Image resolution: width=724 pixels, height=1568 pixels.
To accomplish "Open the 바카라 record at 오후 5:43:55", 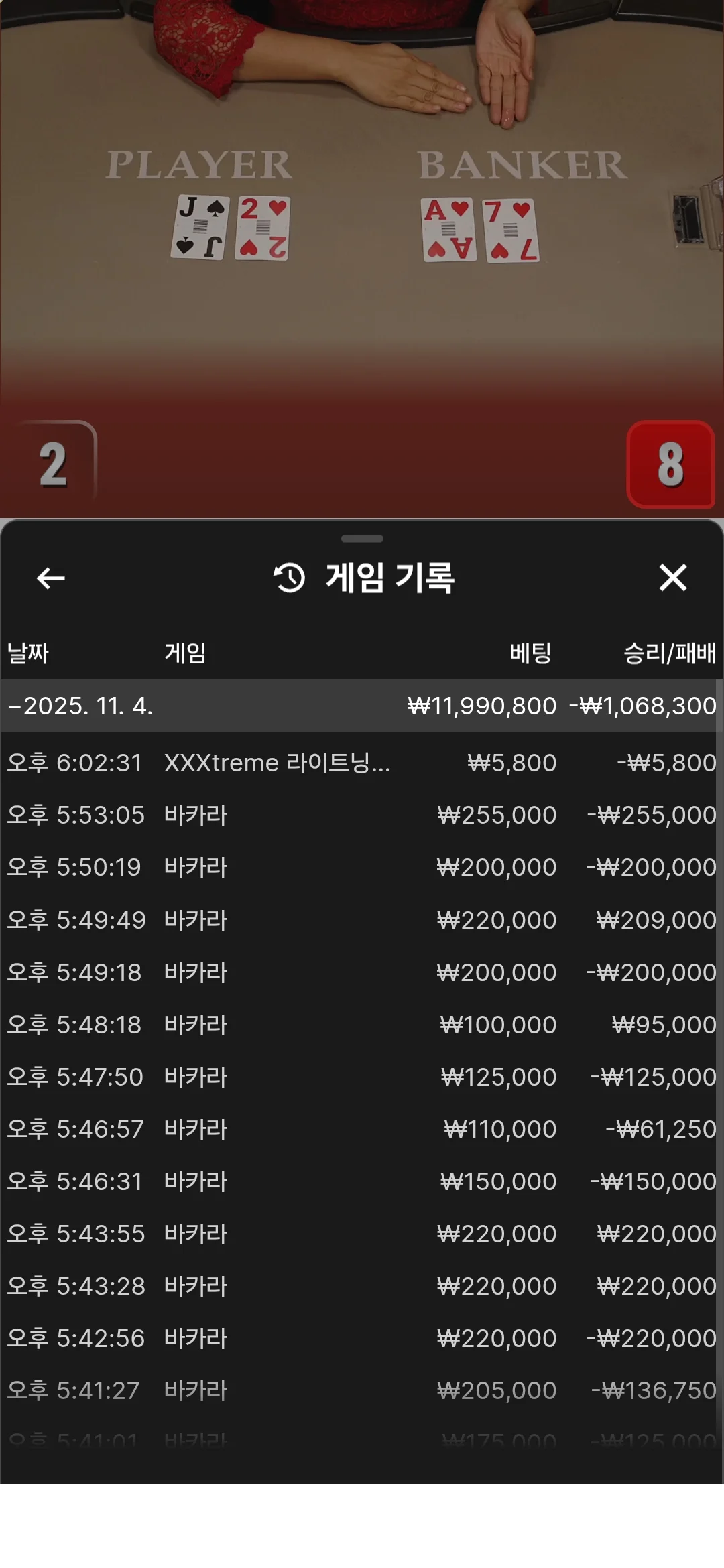I will pyautogui.click(x=362, y=1233).
